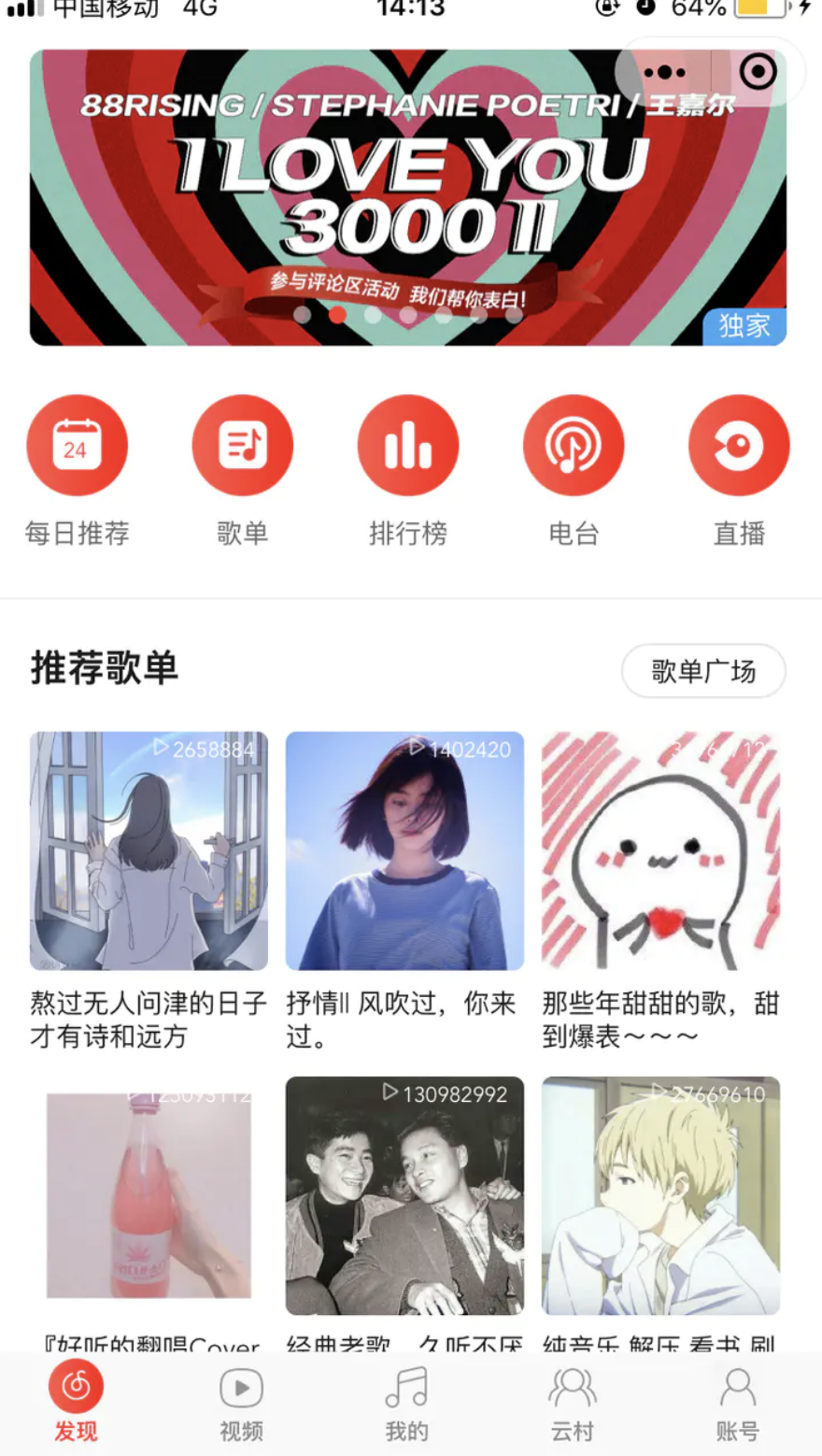Open the 直播 live streaming icon
This screenshot has width=822, height=1456.
click(x=738, y=444)
